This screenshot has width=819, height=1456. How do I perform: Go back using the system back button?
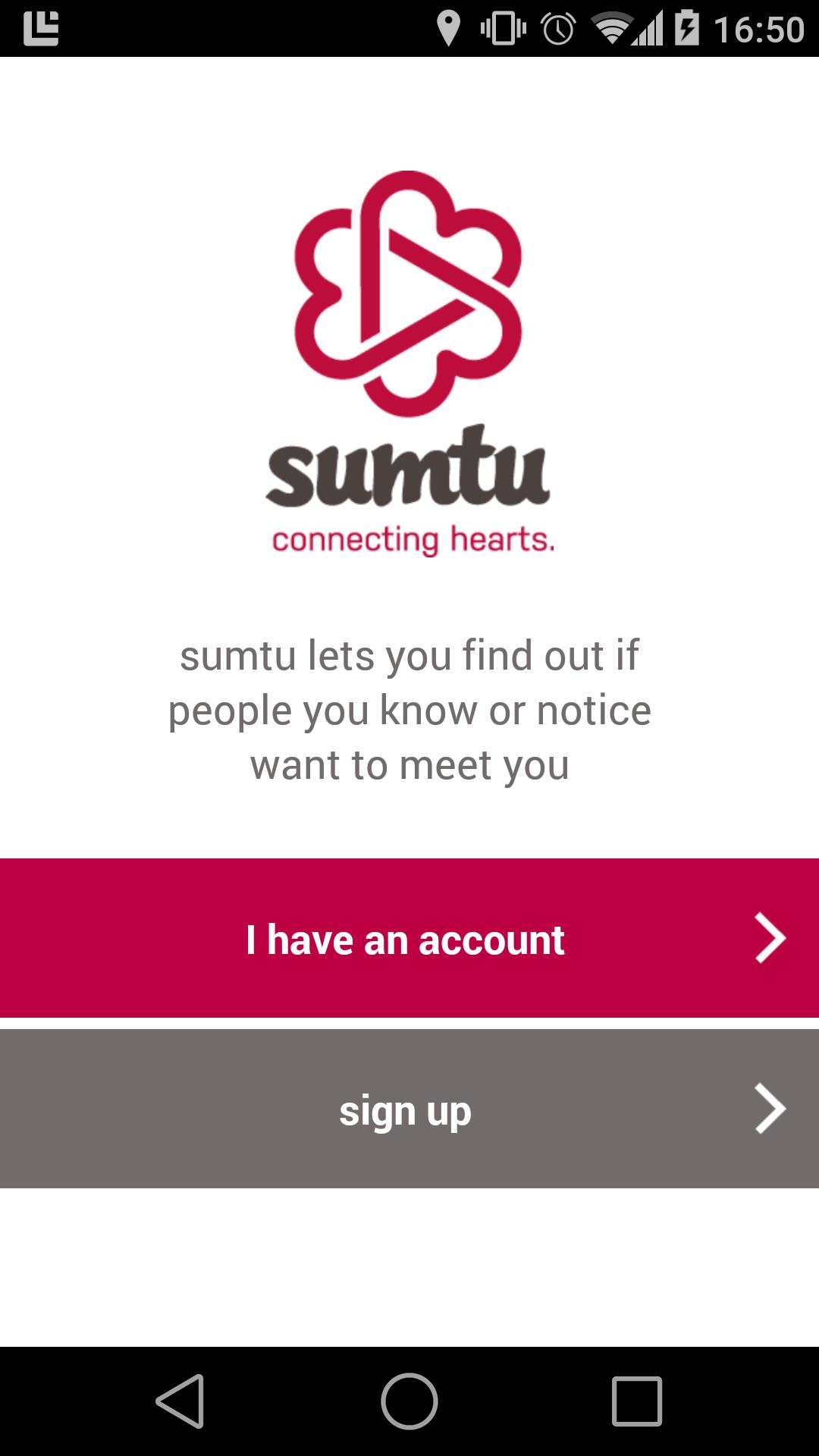(x=180, y=1401)
